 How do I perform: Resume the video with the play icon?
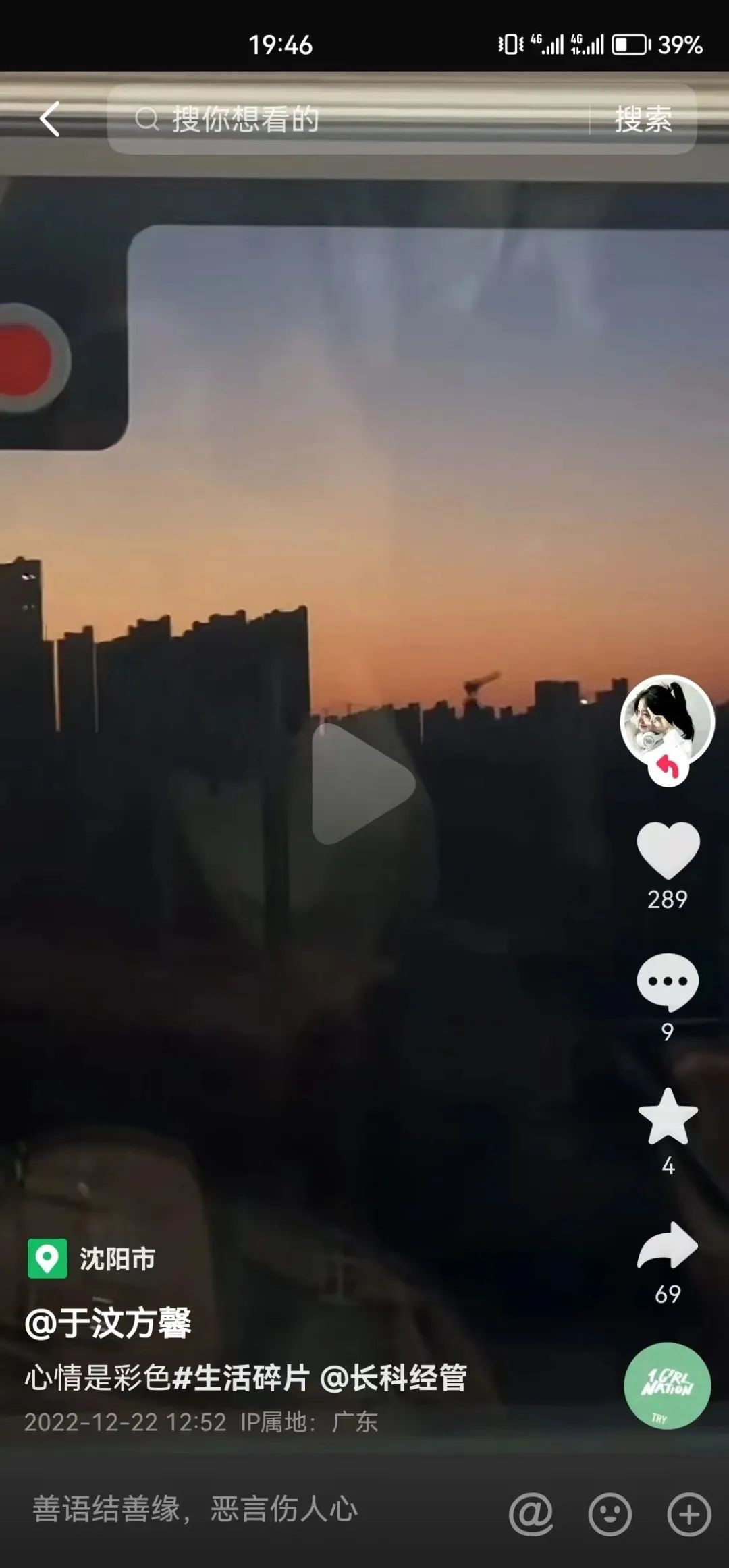tap(362, 784)
